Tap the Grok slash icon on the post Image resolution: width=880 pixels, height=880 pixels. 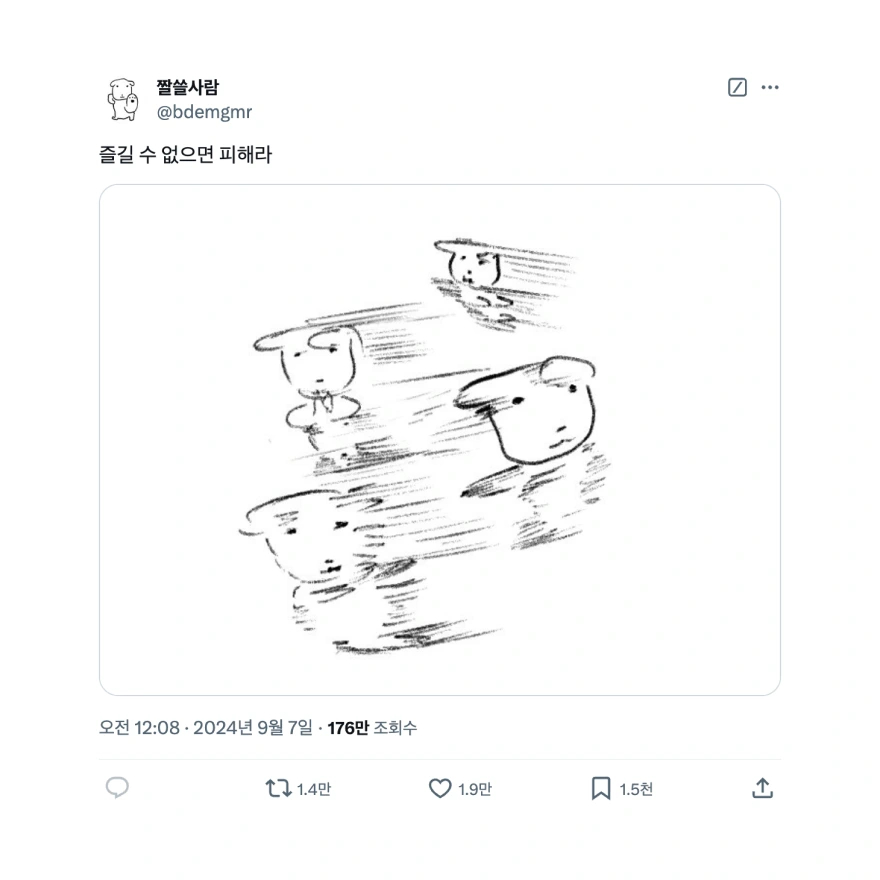737,88
